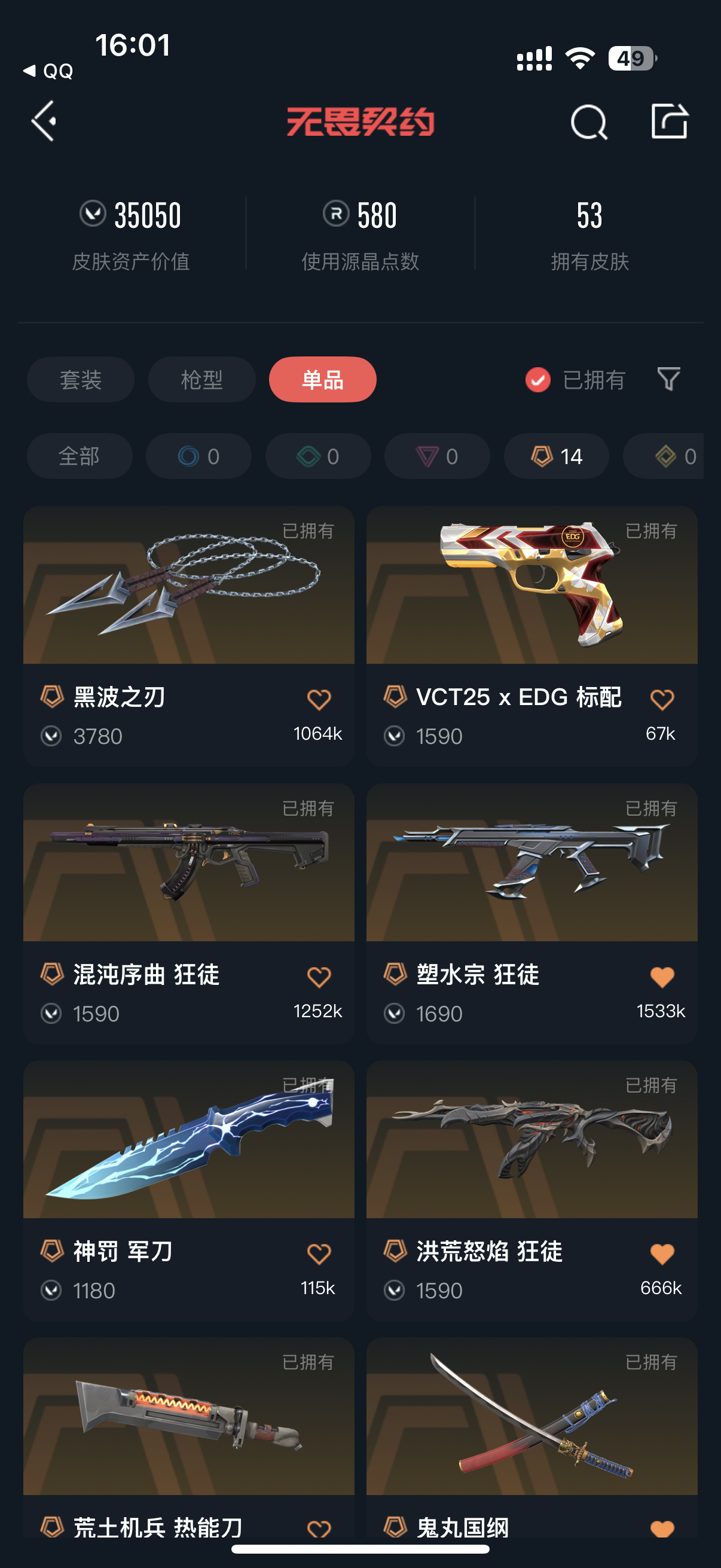
Task: Like the 混沌序曲 狂徒 skin
Action: (319, 977)
